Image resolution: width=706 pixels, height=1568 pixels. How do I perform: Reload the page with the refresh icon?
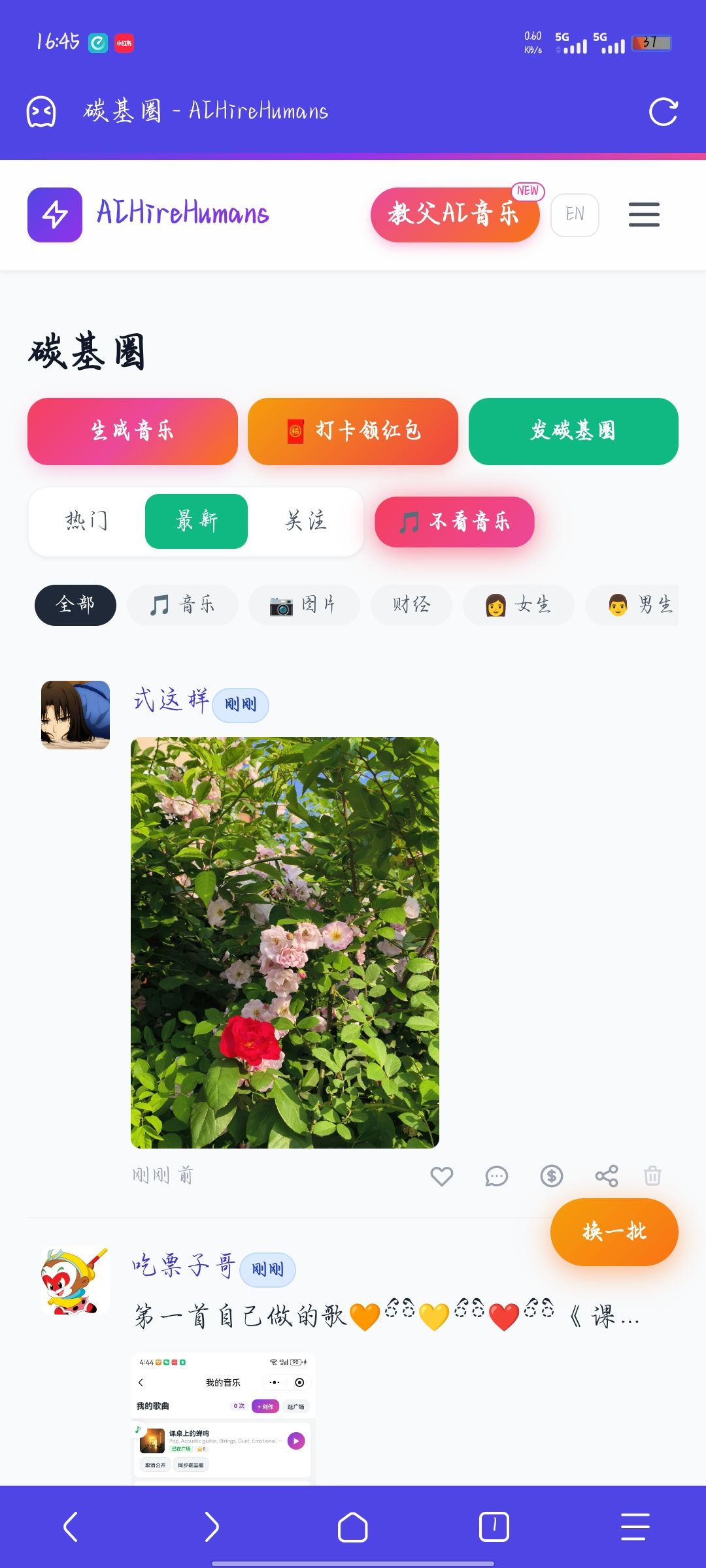(663, 112)
